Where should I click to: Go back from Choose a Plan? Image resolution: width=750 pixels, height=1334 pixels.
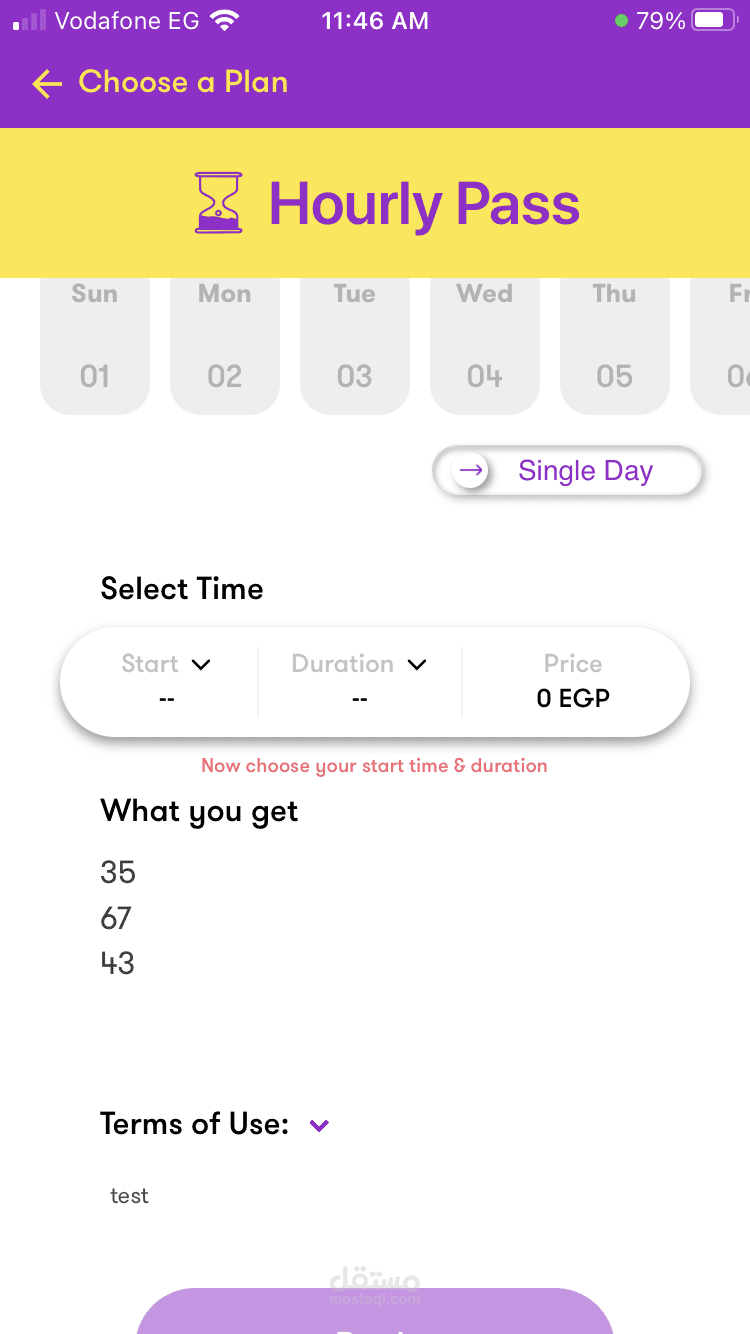[47, 84]
